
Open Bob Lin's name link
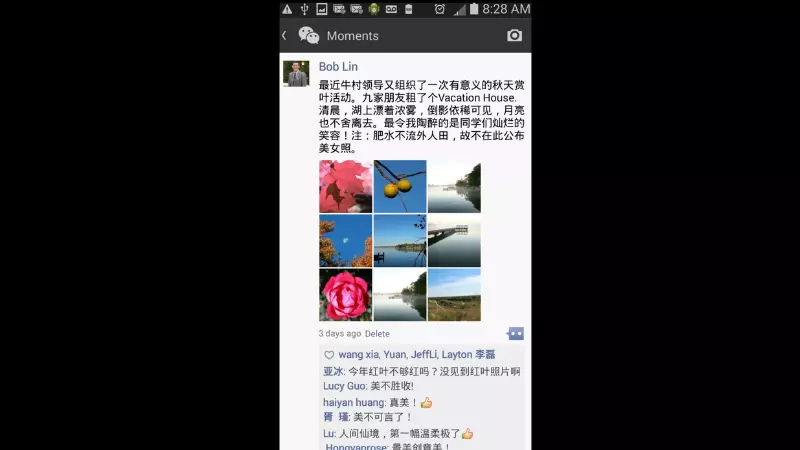tap(338, 67)
